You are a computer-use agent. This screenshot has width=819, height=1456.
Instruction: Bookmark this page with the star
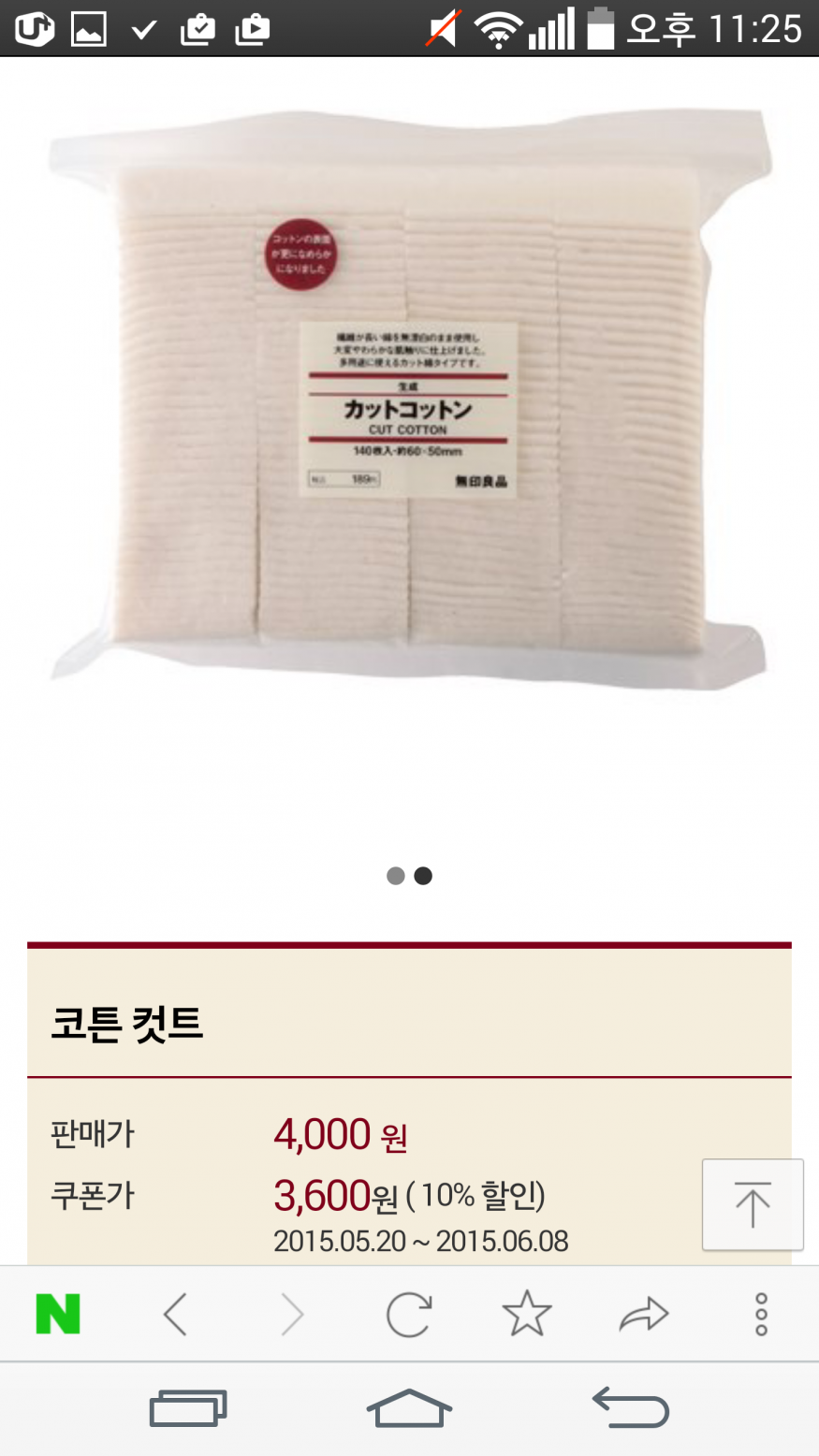click(x=527, y=1315)
